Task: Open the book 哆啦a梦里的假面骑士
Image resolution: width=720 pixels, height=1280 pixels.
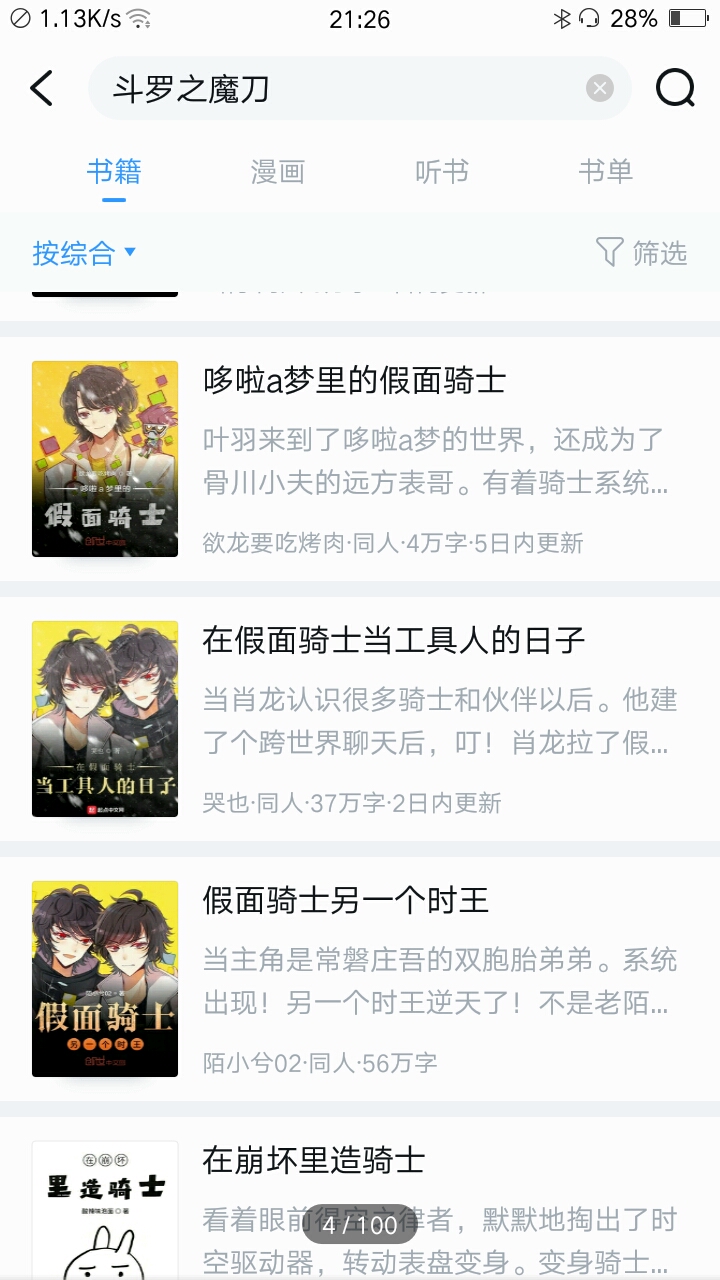Action: 360,459
